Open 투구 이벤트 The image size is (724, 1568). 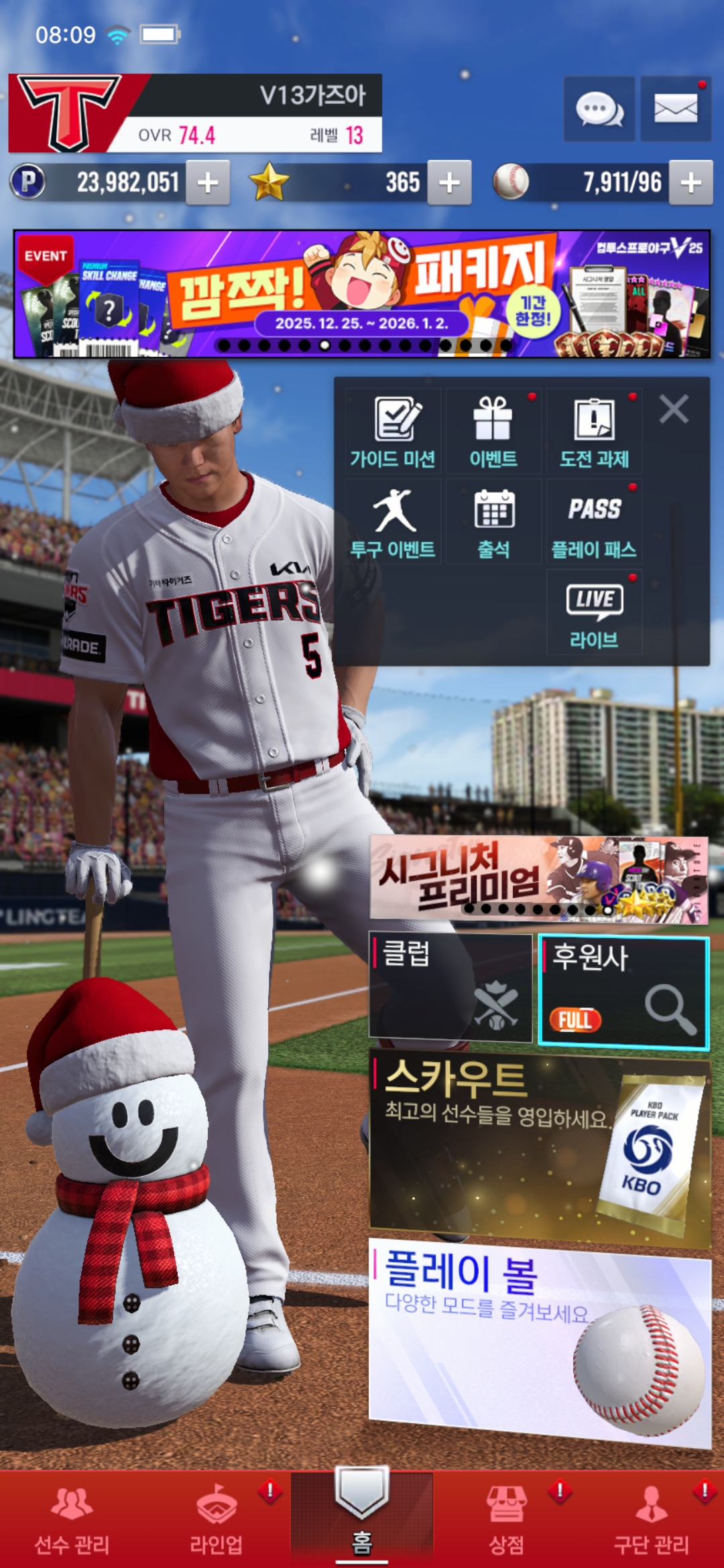pyautogui.click(x=394, y=523)
